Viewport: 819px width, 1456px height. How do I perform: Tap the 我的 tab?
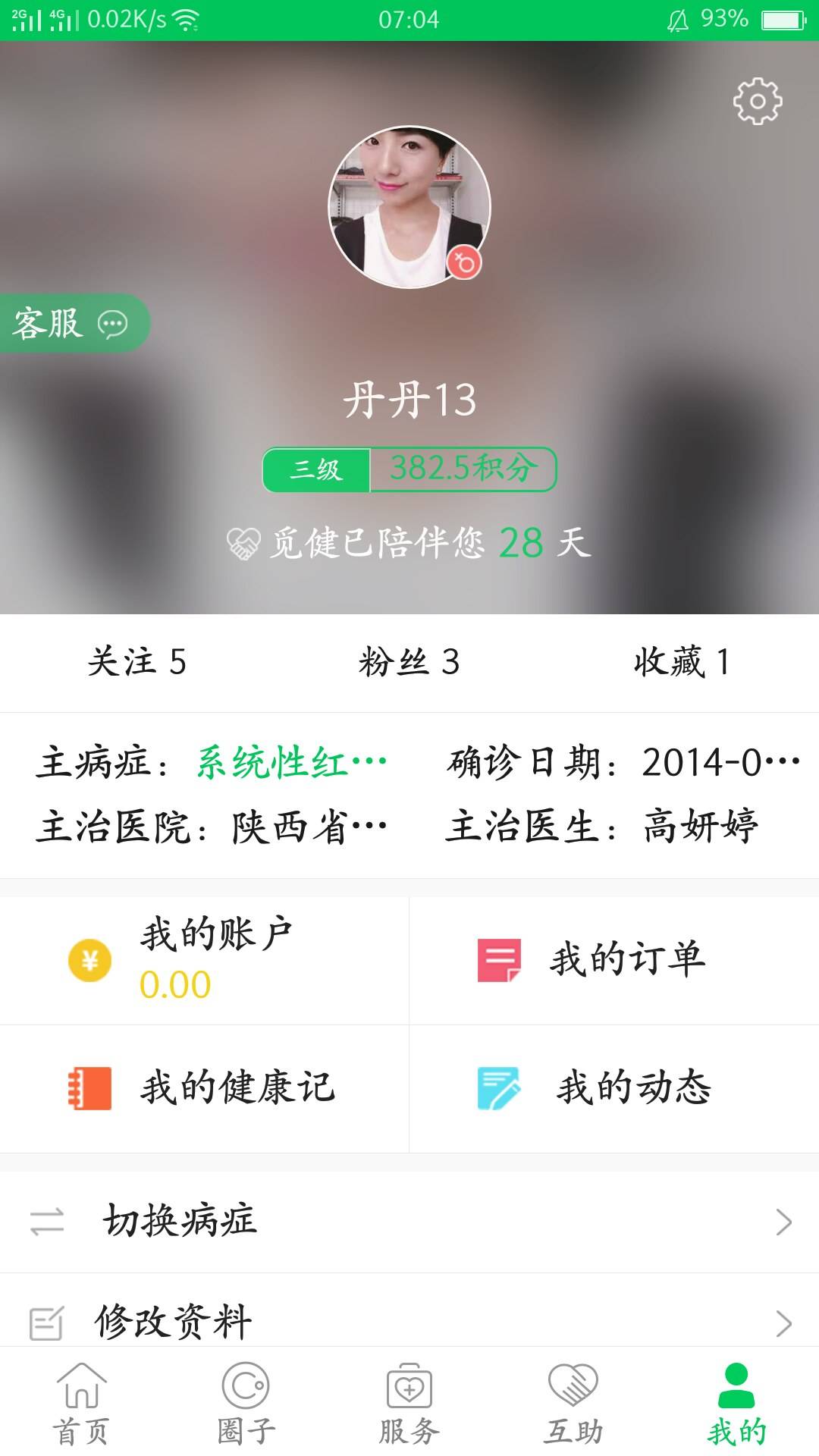[736, 1404]
